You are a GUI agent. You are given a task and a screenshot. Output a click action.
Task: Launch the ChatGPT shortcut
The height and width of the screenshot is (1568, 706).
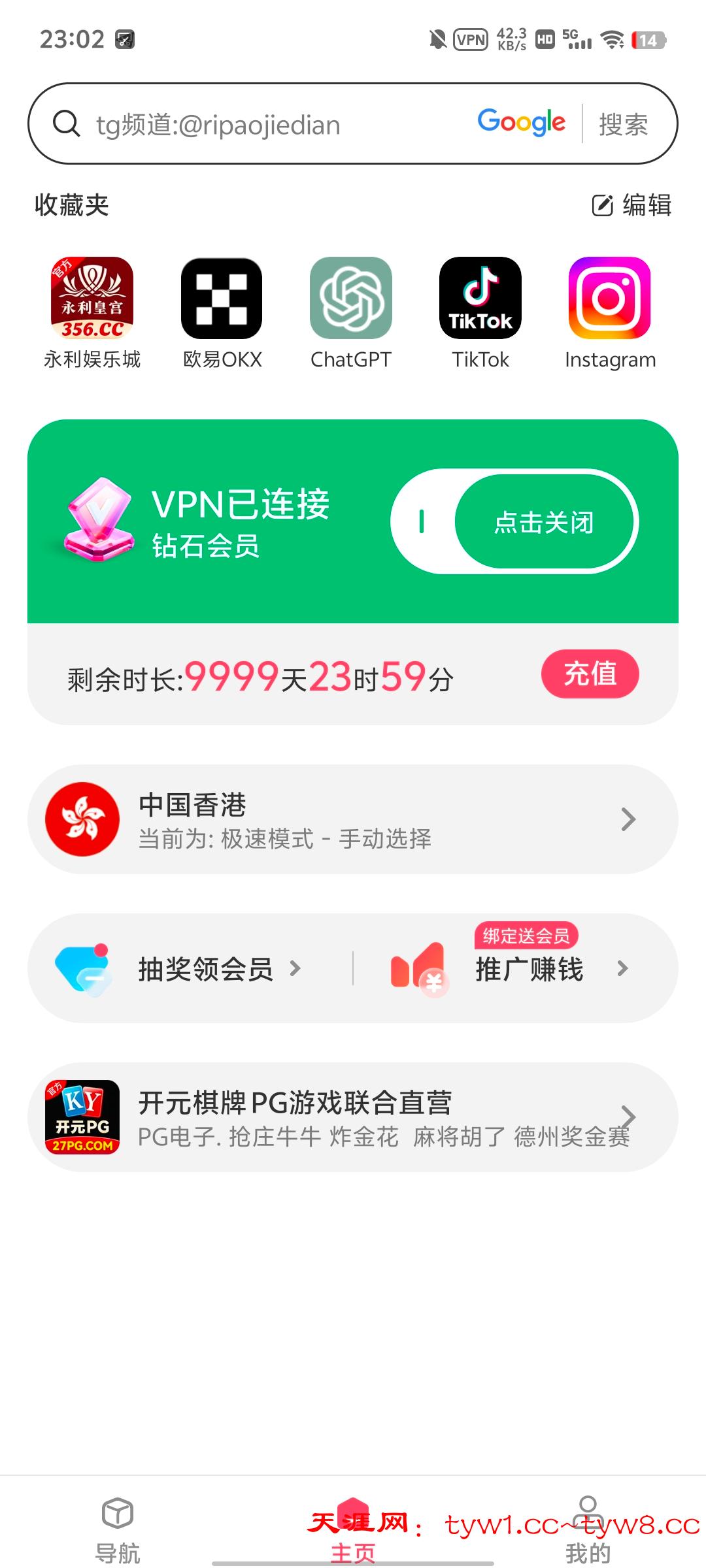351,299
